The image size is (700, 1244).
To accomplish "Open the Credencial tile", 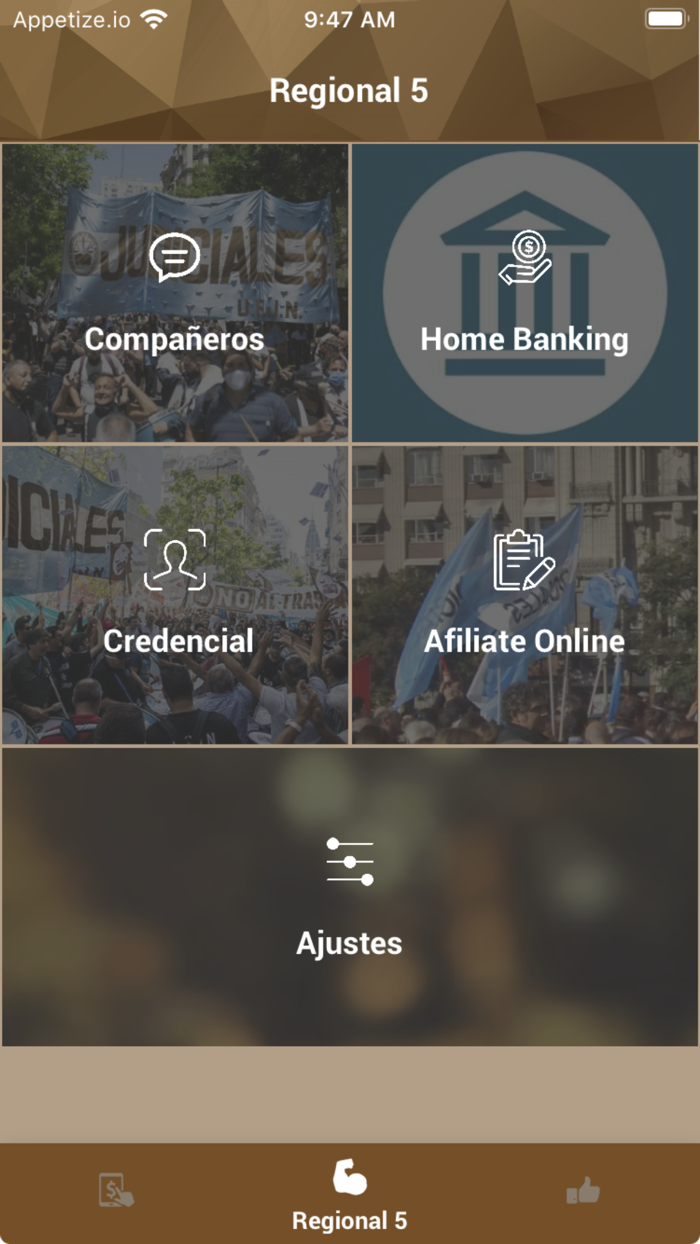I will [x=175, y=595].
